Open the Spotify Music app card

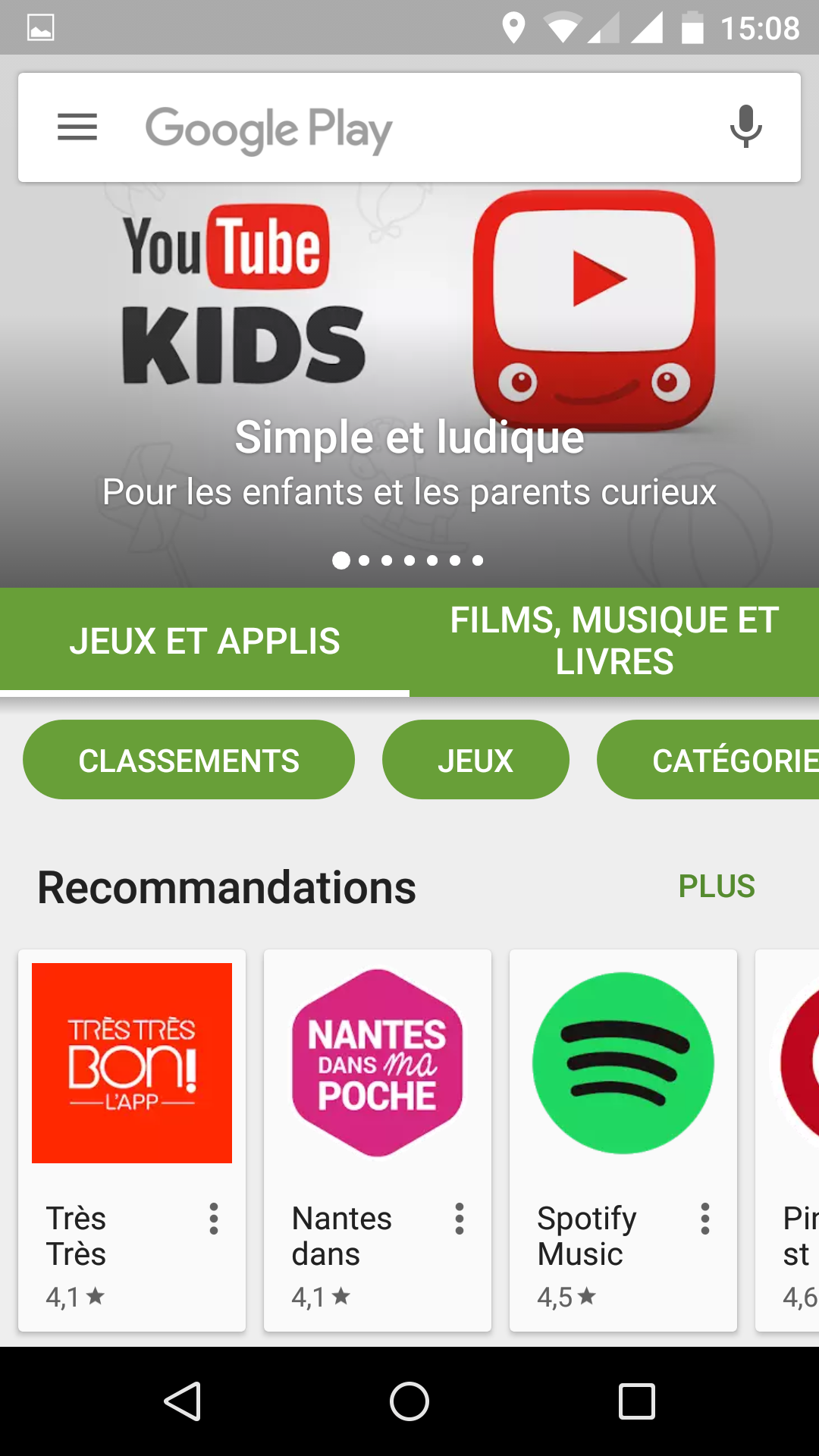coord(623,1141)
